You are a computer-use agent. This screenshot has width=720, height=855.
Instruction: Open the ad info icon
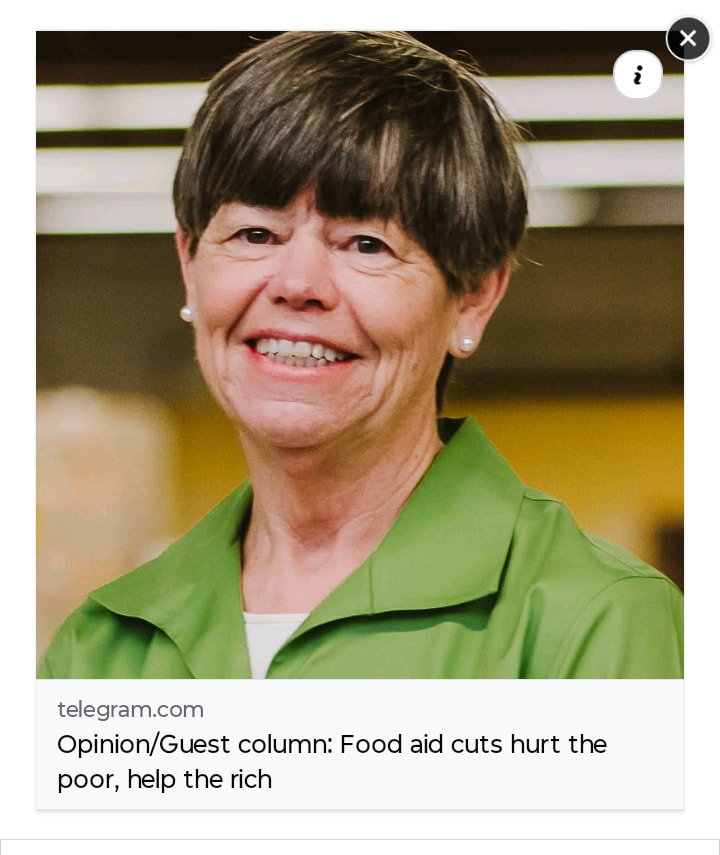638,75
